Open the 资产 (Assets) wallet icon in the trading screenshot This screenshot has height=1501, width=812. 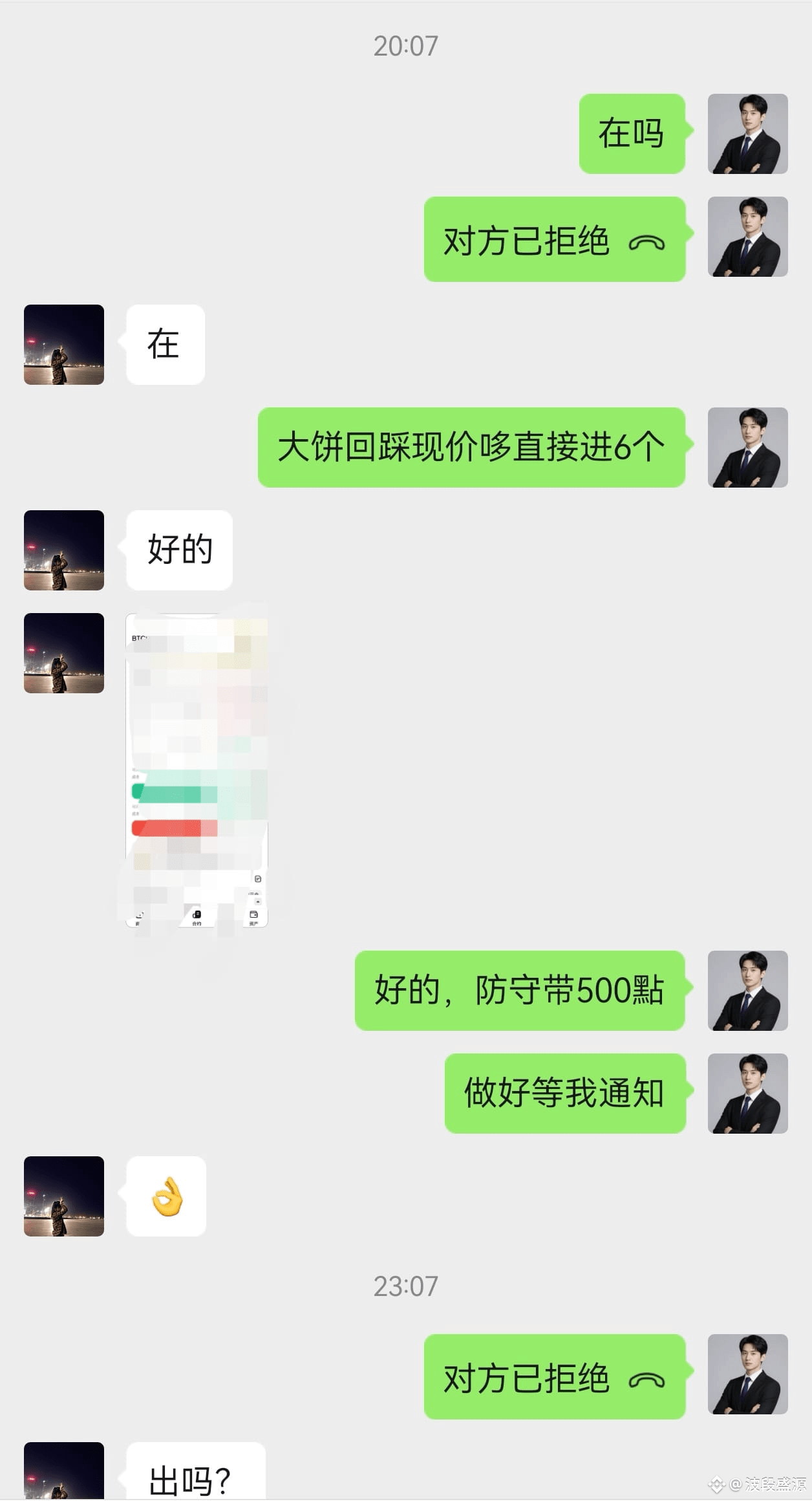click(x=253, y=914)
